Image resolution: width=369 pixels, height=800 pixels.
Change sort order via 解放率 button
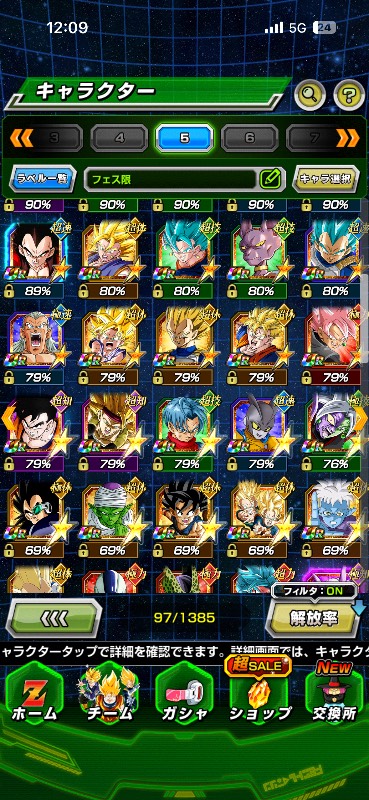(314, 618)
